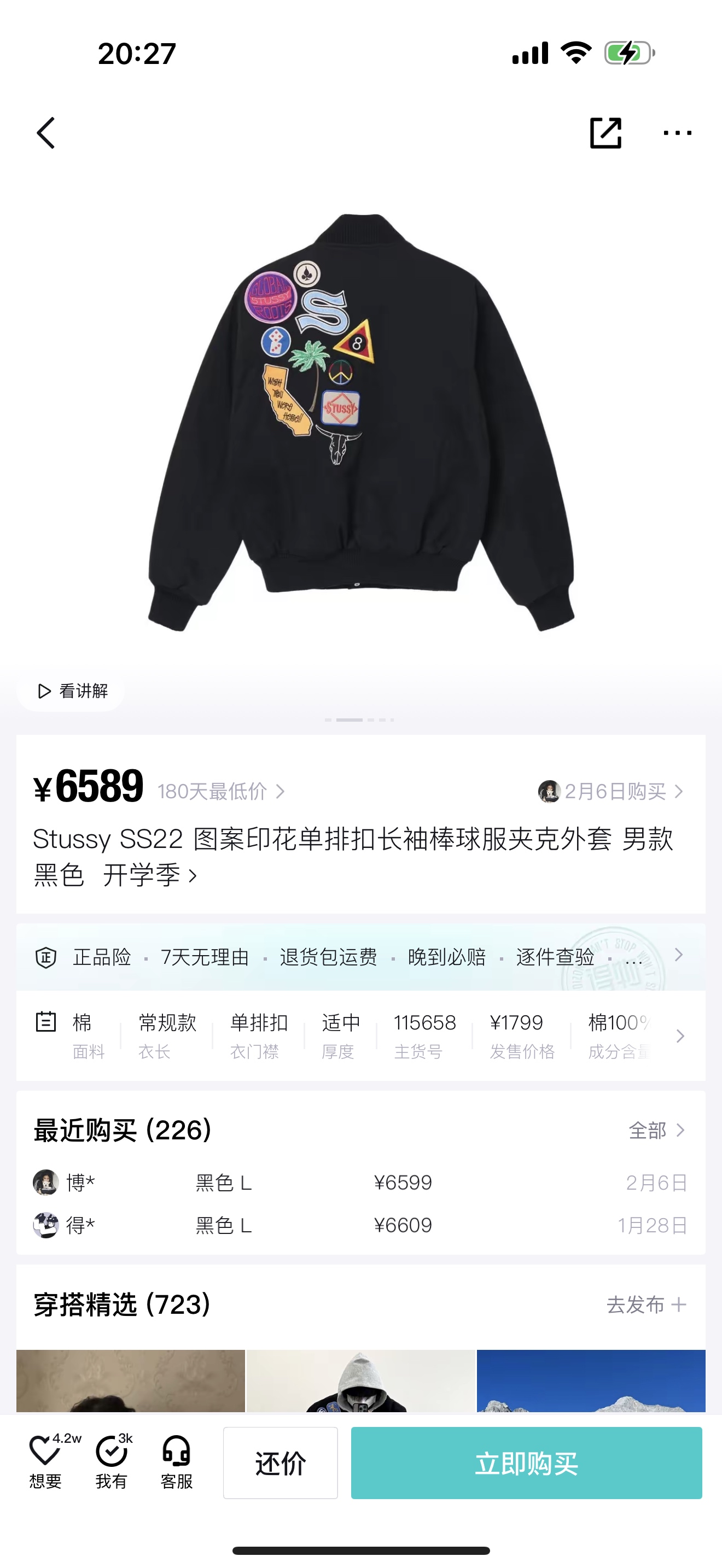Image resolution: width=722 pixels, height=1568 pixels.
Task: Tap 去发布 to post an outfit
Action: click(x=646, y=1304)
